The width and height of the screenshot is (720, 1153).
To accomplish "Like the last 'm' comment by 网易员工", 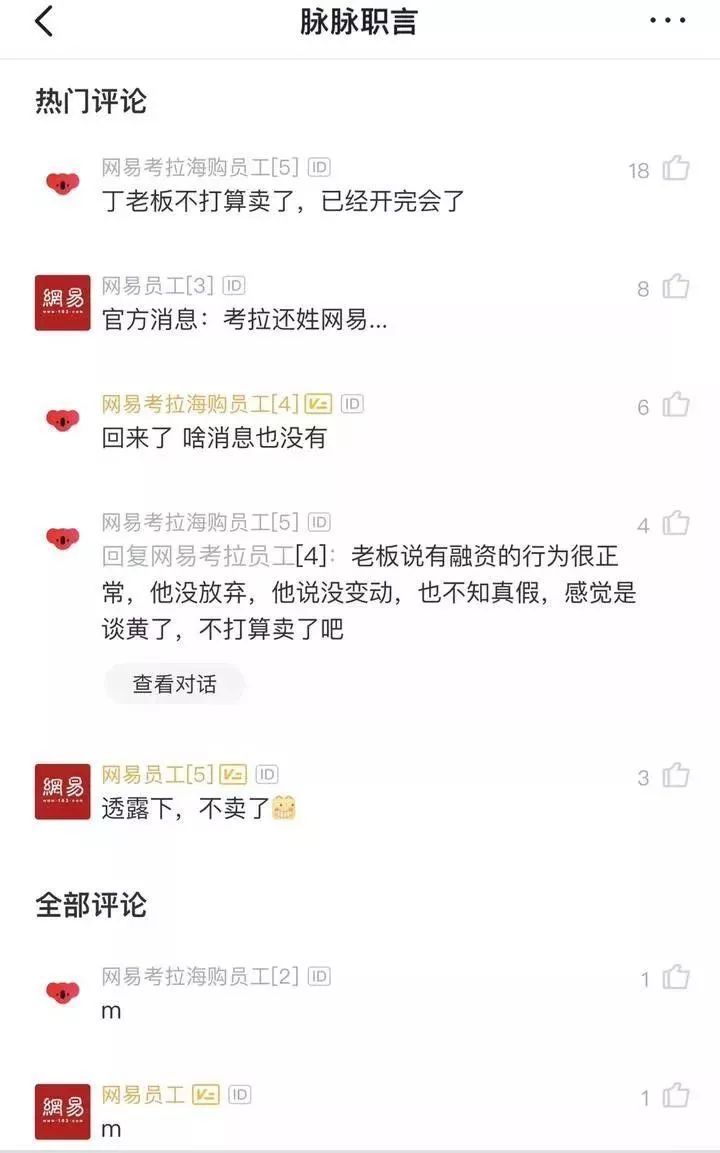I will (x=676, y=1096).
